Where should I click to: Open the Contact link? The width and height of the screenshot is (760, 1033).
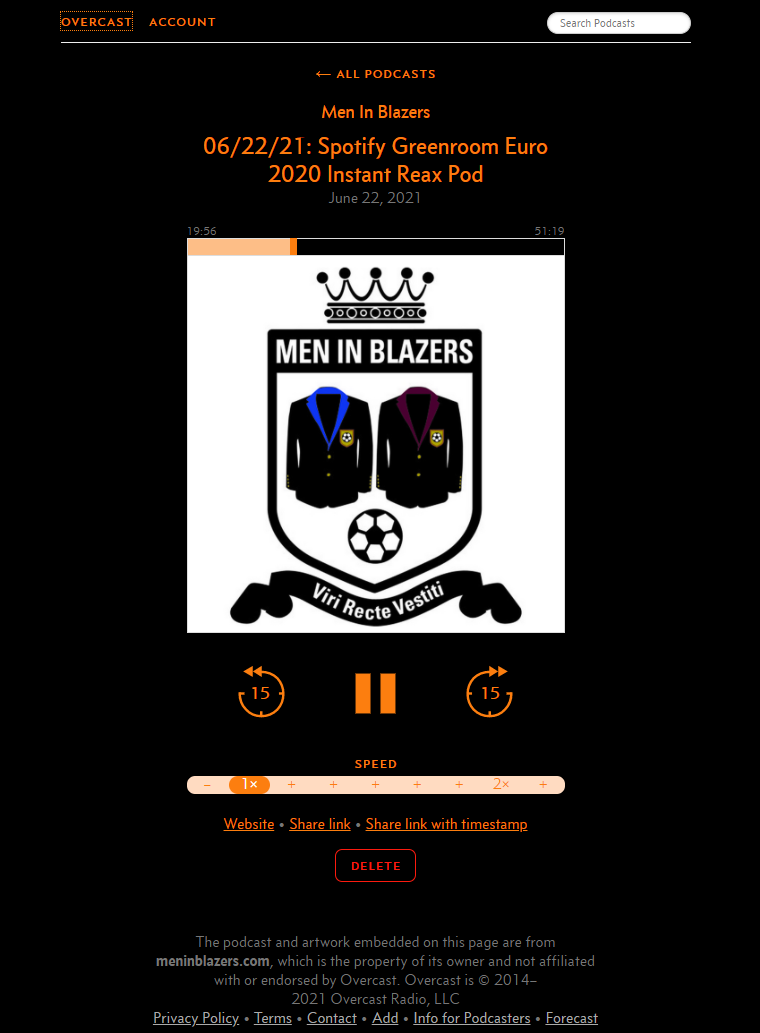332,1018
